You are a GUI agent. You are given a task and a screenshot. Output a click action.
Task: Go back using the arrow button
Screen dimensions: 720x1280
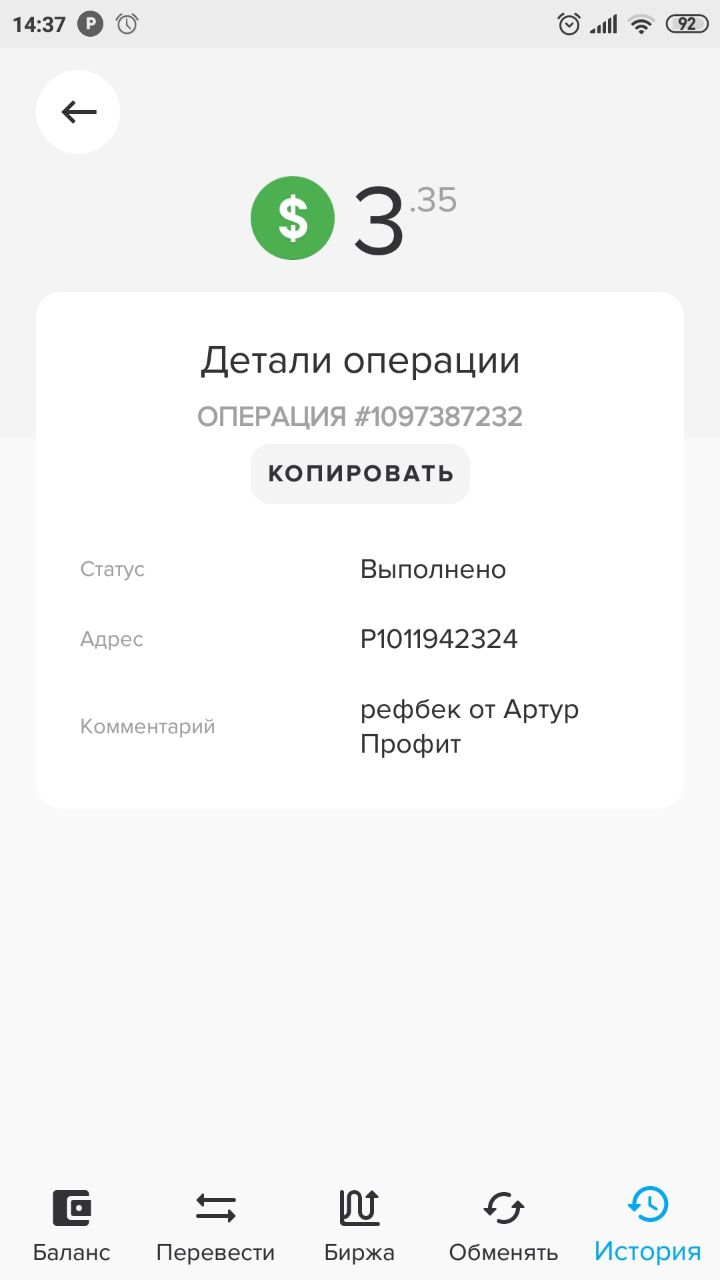[78, 112]
